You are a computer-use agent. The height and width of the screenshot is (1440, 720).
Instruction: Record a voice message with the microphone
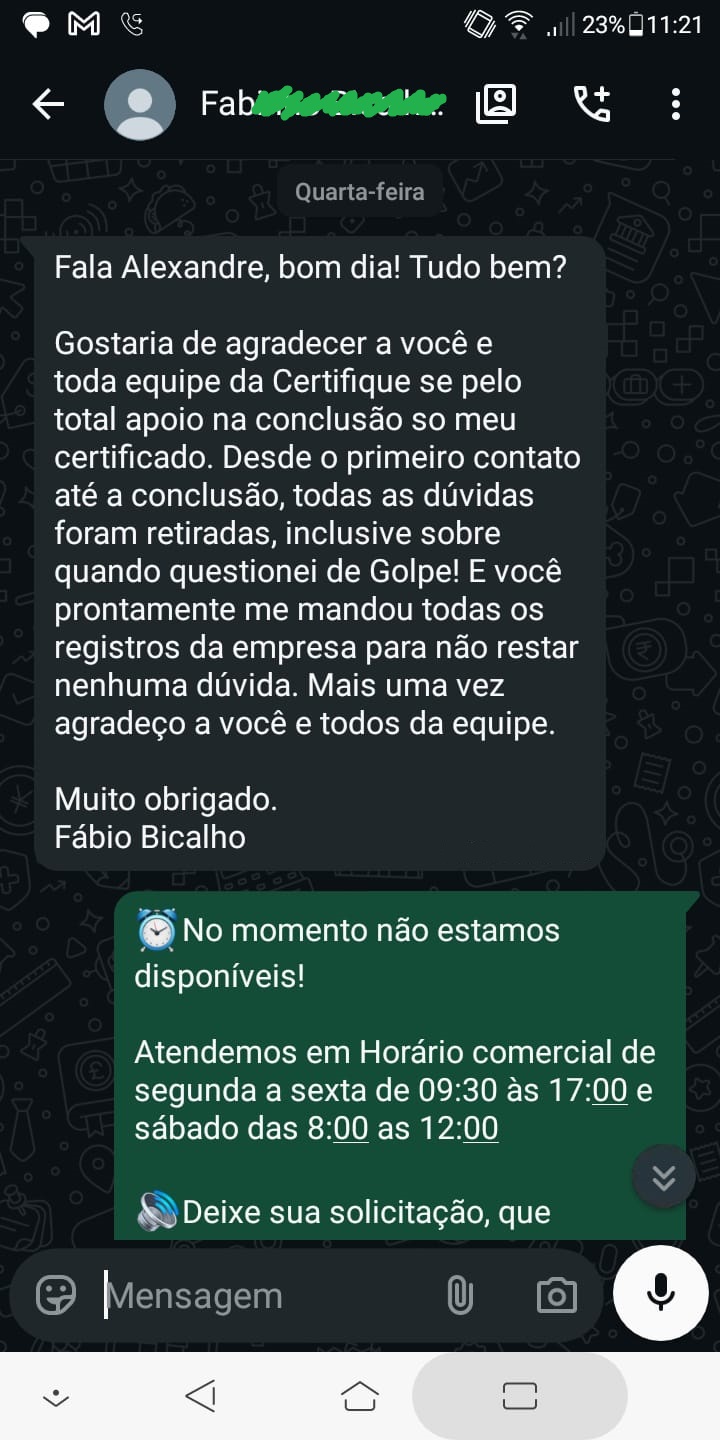tap(660, 1293)
